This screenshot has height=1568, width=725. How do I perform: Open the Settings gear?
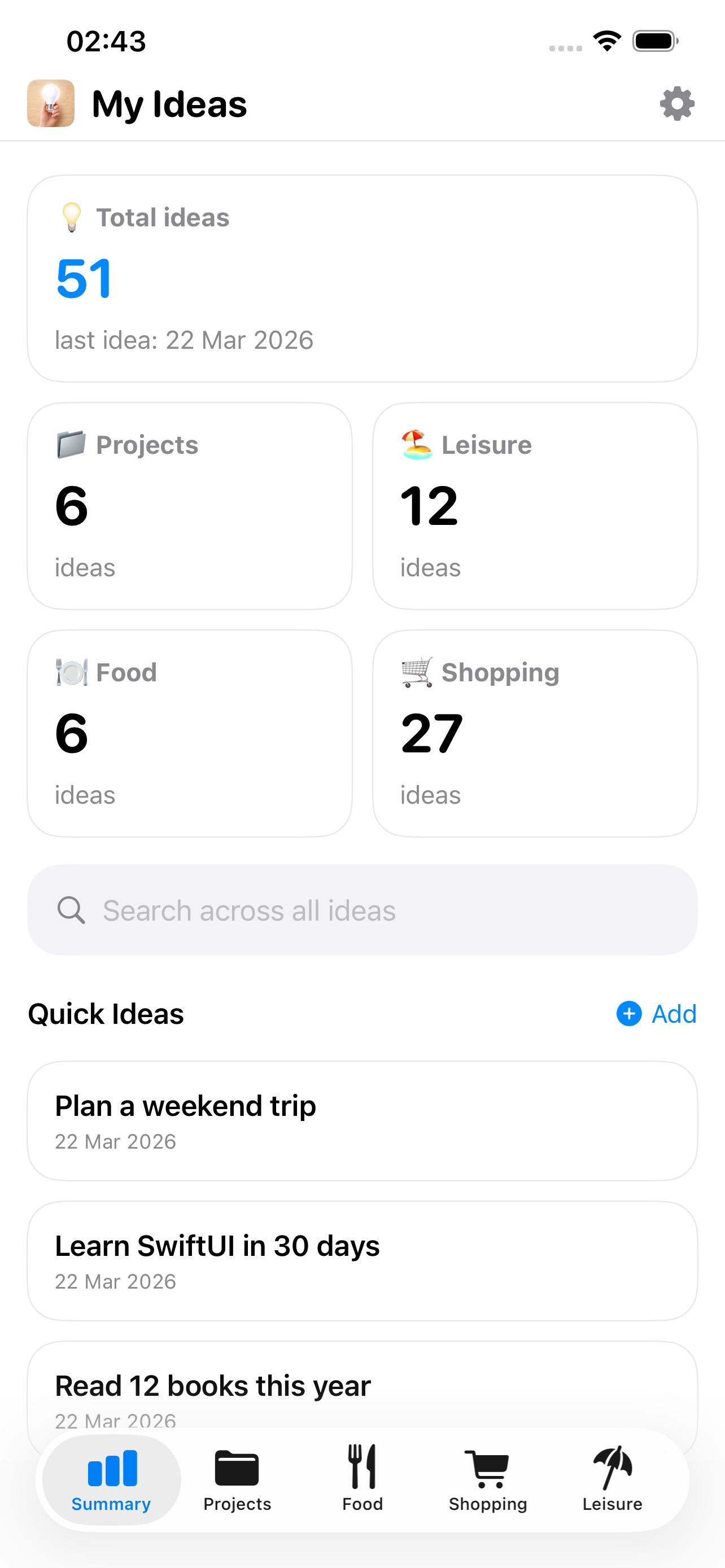pyautogui.click(x=676, y=103)
